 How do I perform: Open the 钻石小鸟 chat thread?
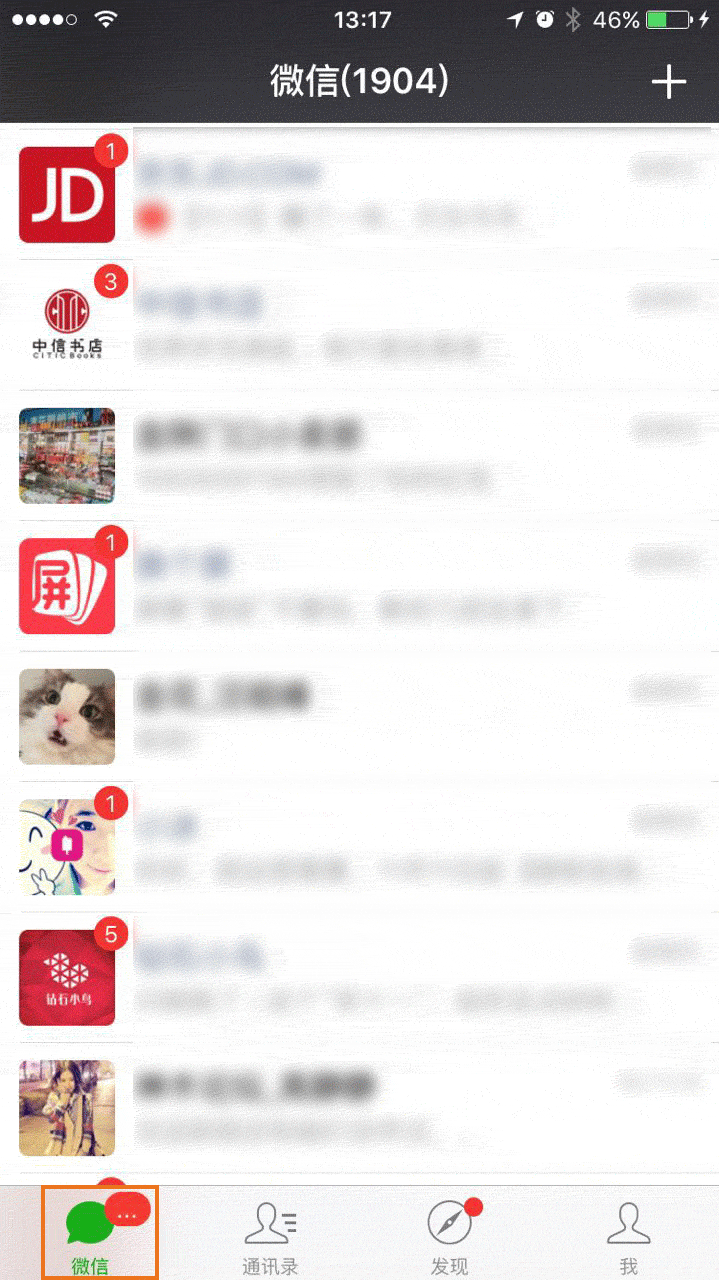(360, 977)
